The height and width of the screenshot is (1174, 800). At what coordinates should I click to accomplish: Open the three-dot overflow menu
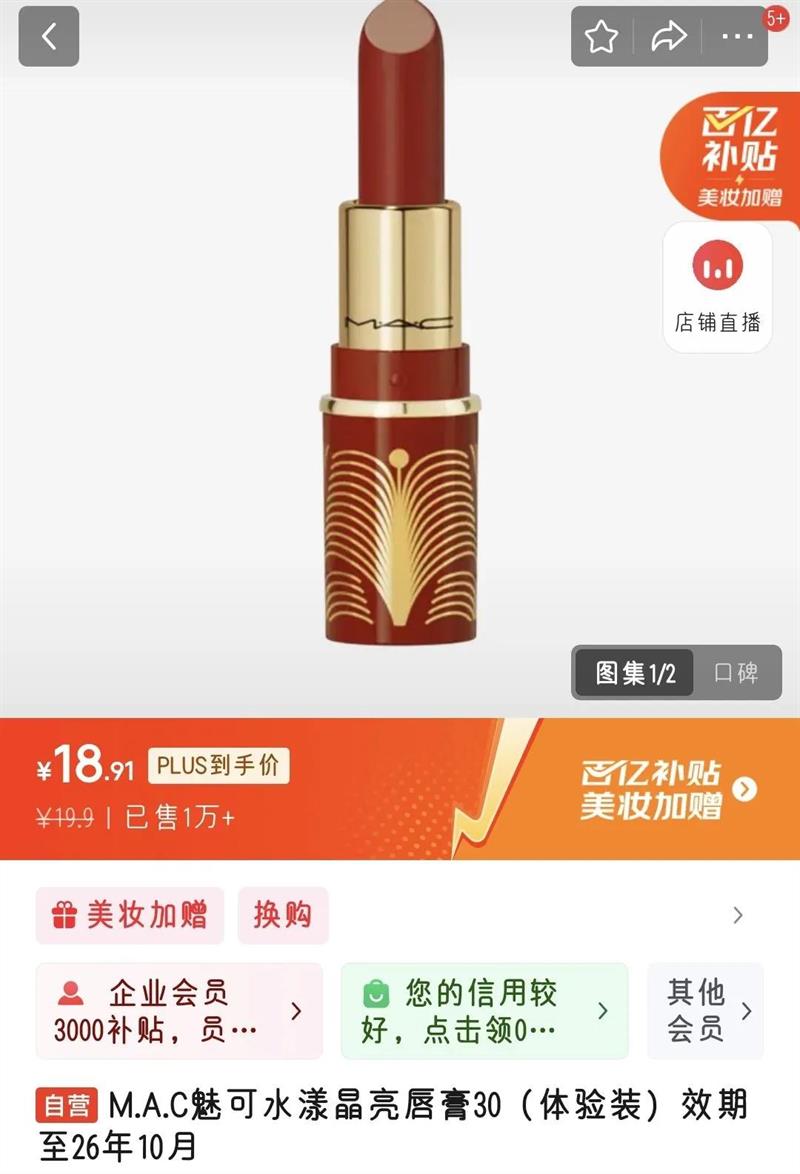coord(736,36)
